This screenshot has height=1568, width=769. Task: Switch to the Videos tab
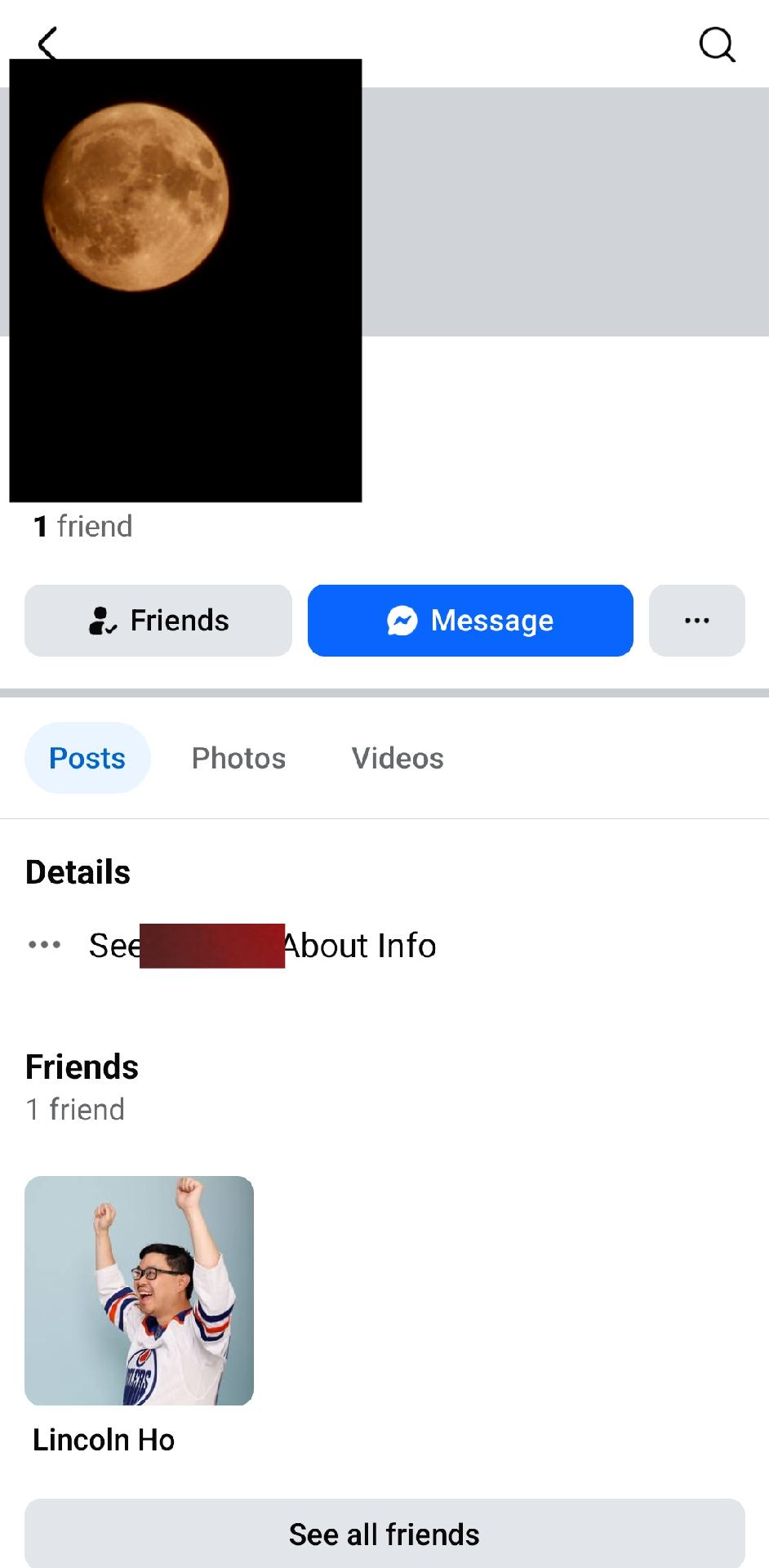pos(398,758)
